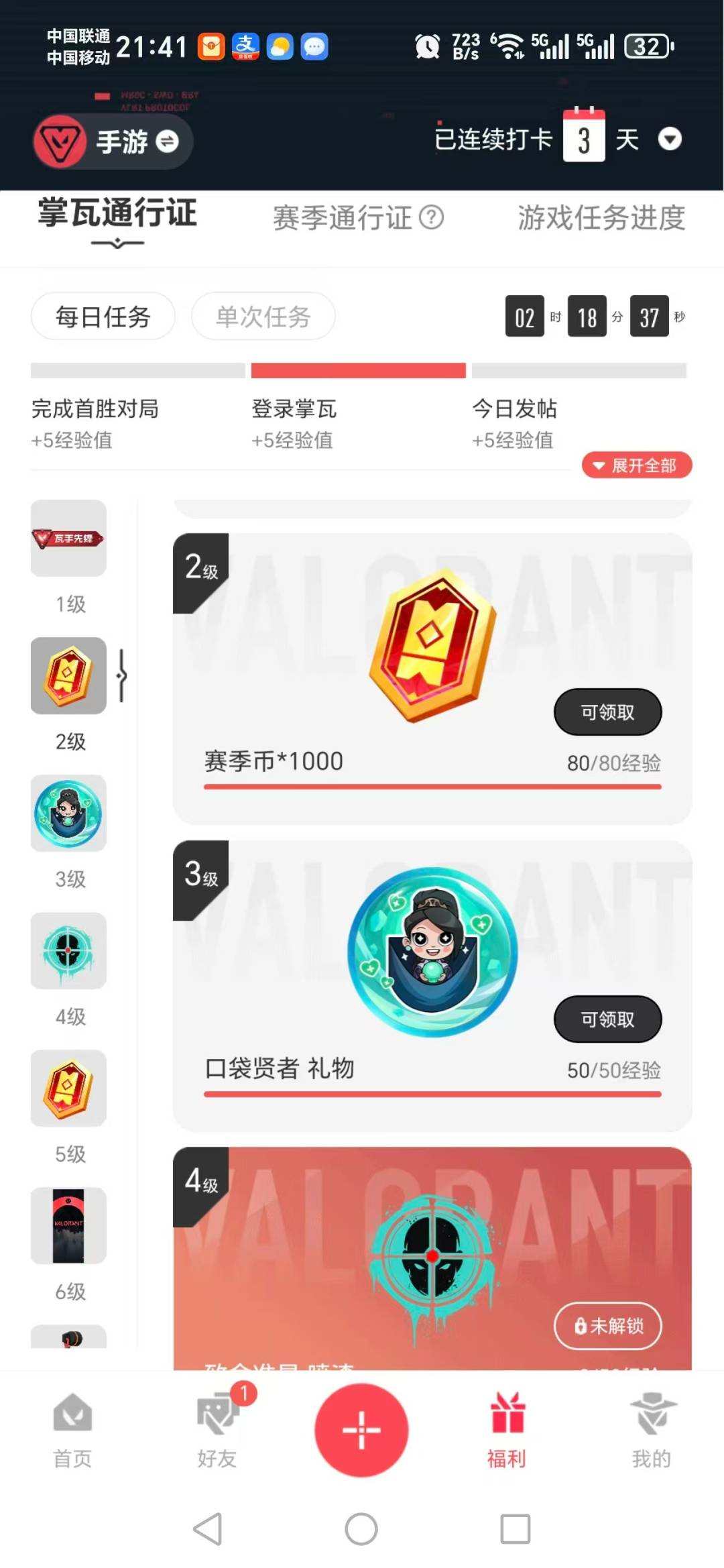Expand all tasks via 展开全部
The image size is (724, 1568).
pyautogui.click(x=635, y=465)
